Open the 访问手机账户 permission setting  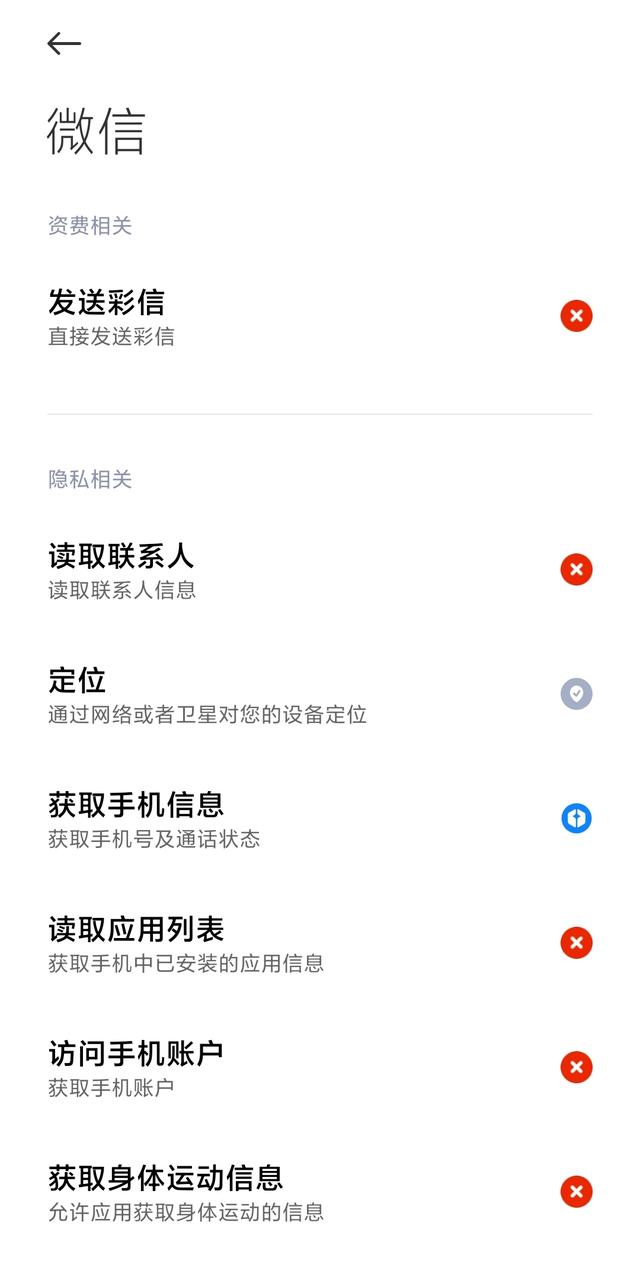pyautogui.click(x=320, y=1067)
